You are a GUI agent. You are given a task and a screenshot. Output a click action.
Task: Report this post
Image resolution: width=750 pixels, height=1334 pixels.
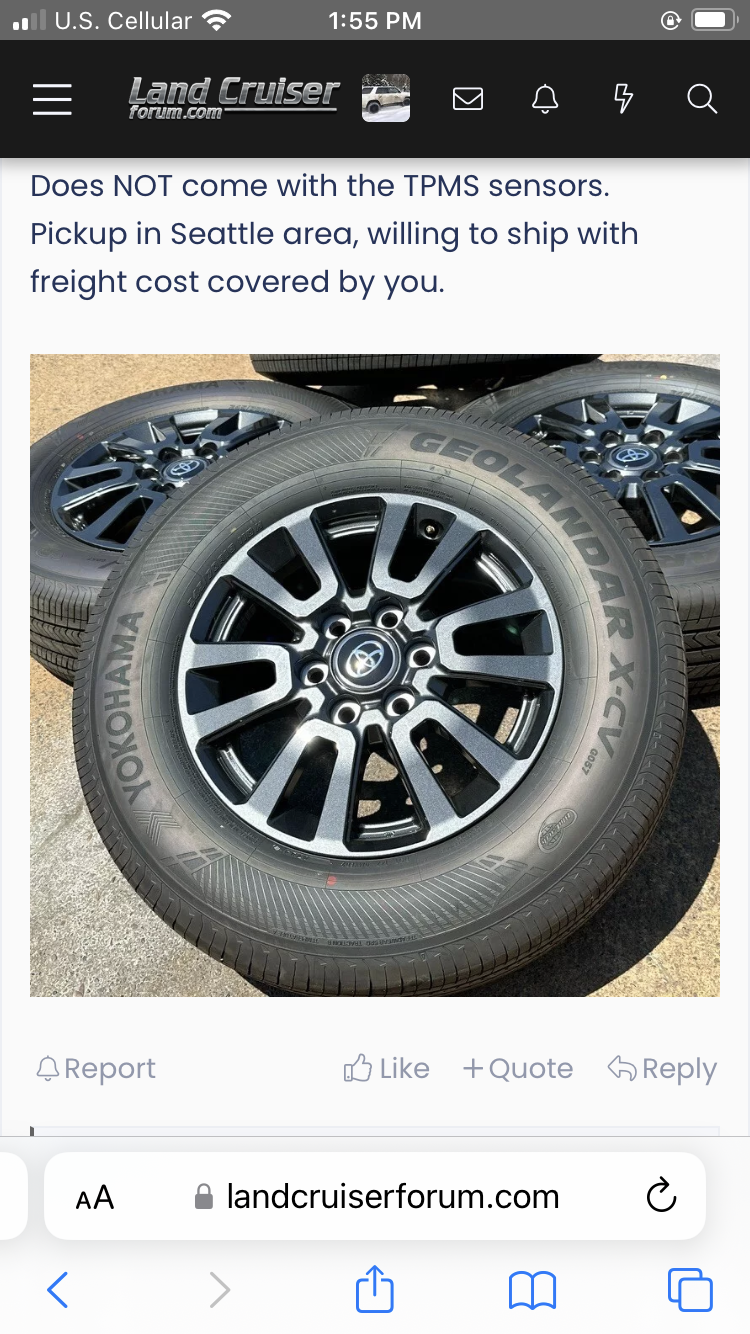(x=96, y=1069)
